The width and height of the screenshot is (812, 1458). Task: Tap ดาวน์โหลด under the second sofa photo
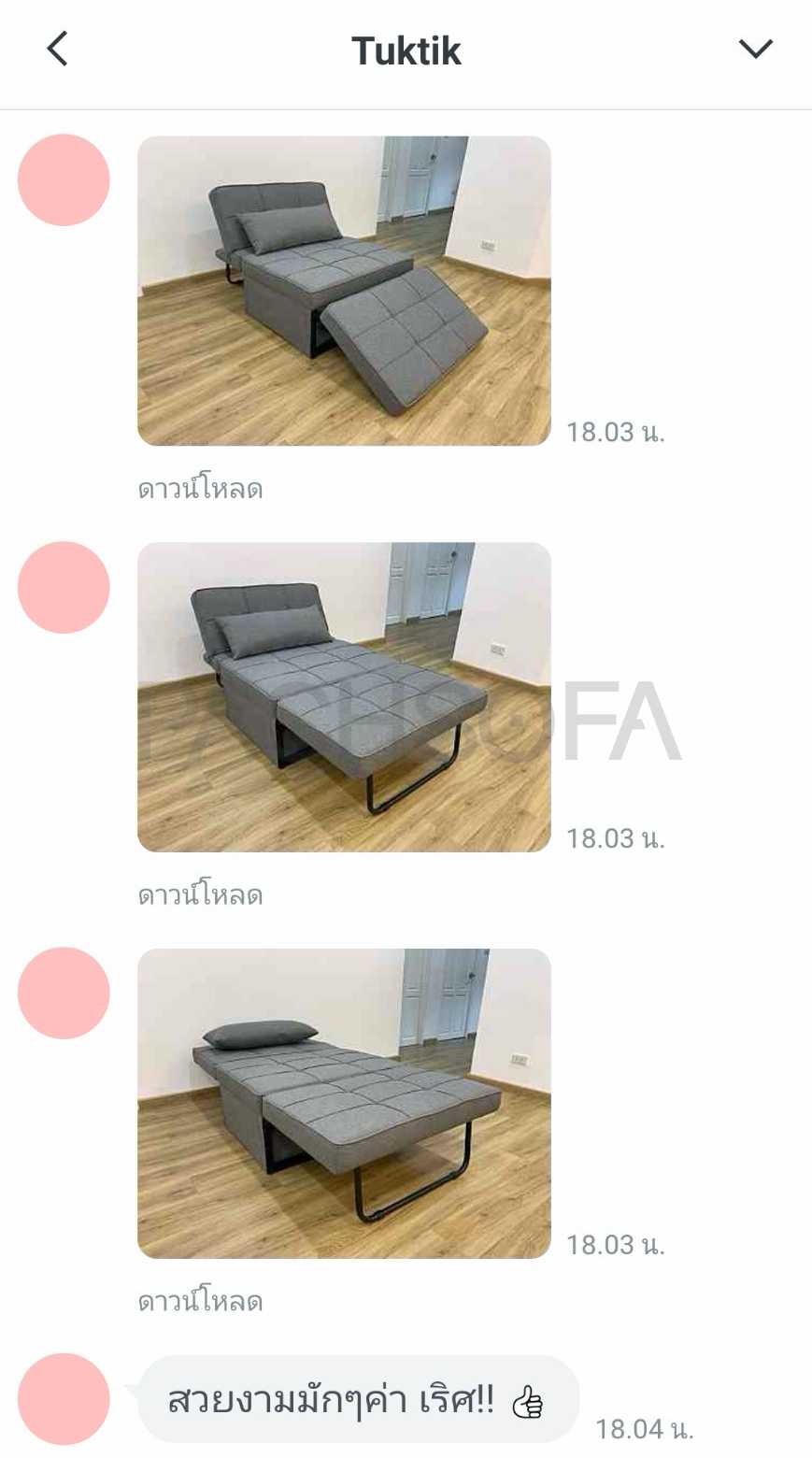point(200,895)
